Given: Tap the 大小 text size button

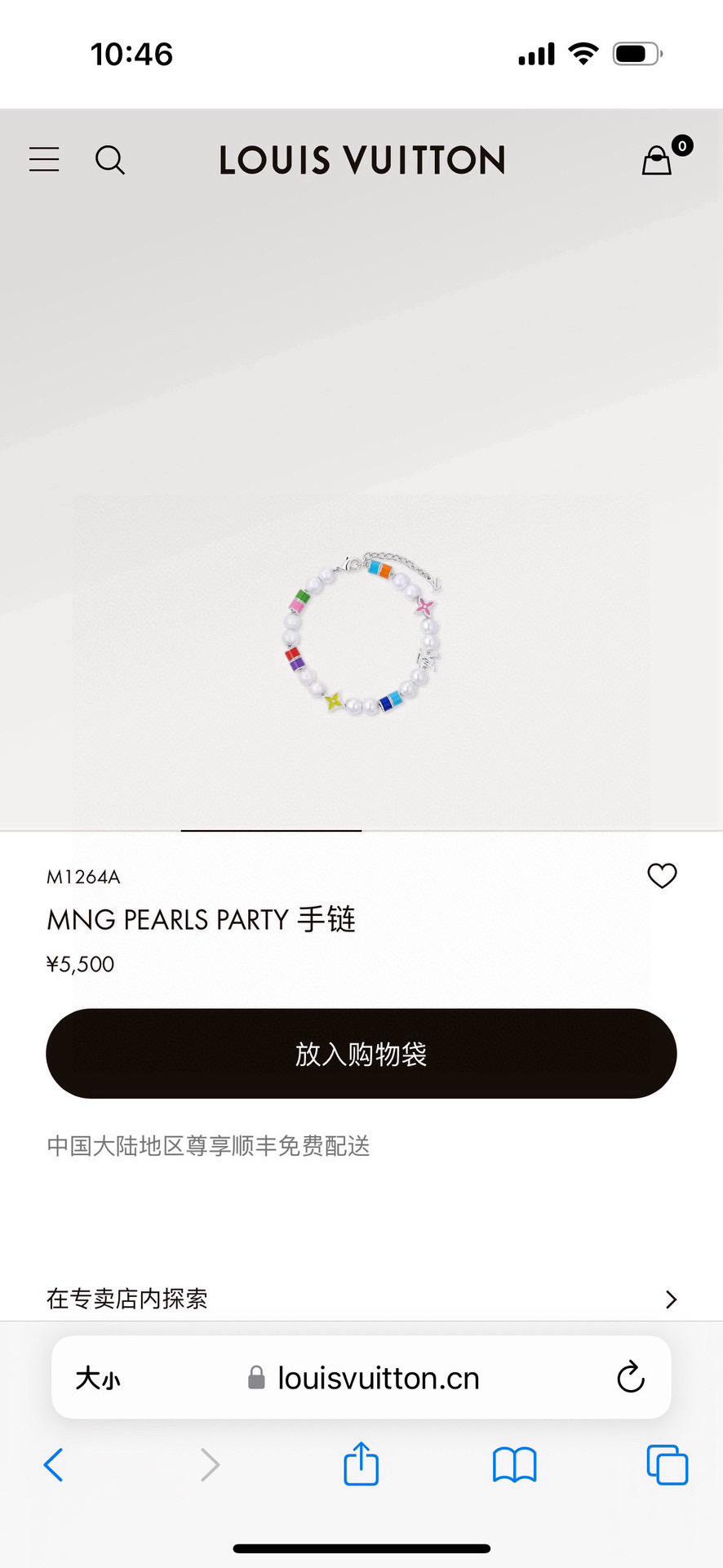Looking at the screenshot, I should [98, 1379].
